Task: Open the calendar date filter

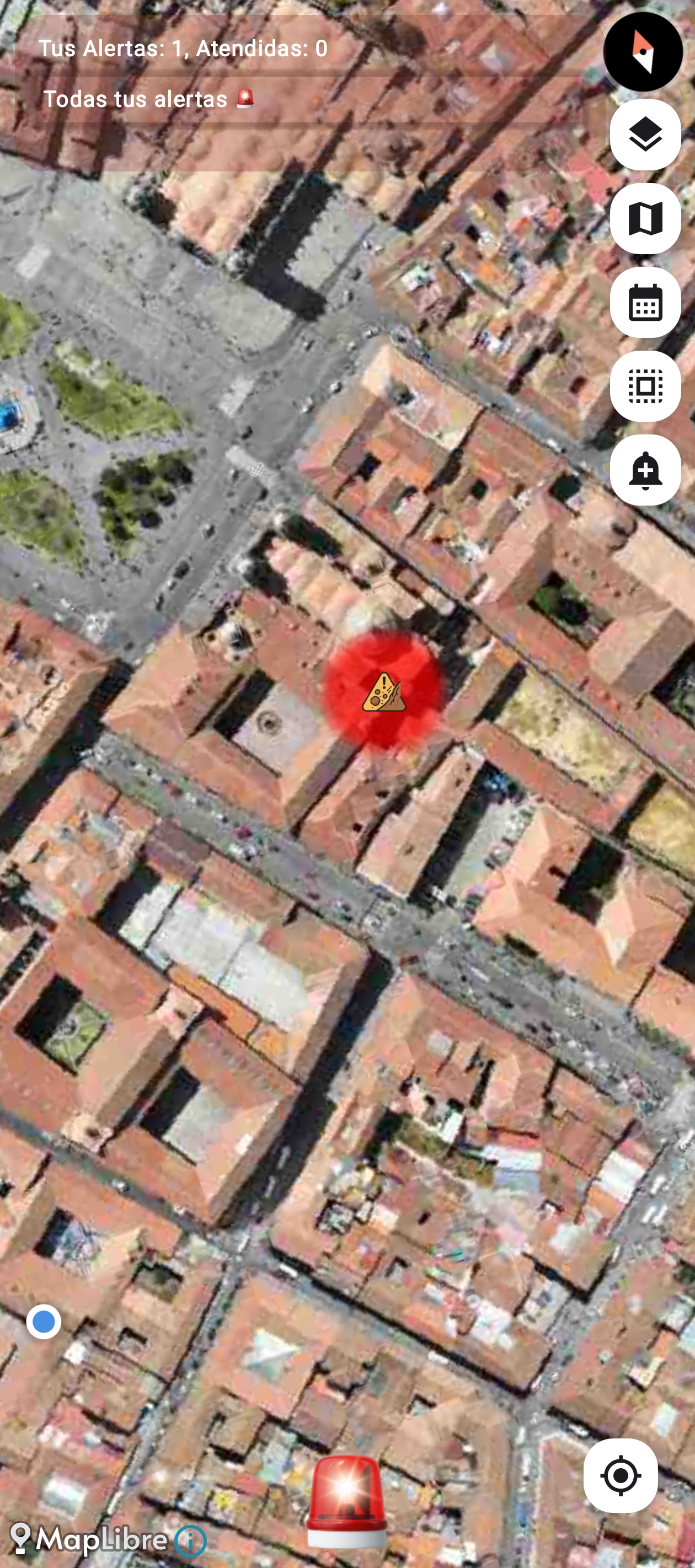Action: 645,303
